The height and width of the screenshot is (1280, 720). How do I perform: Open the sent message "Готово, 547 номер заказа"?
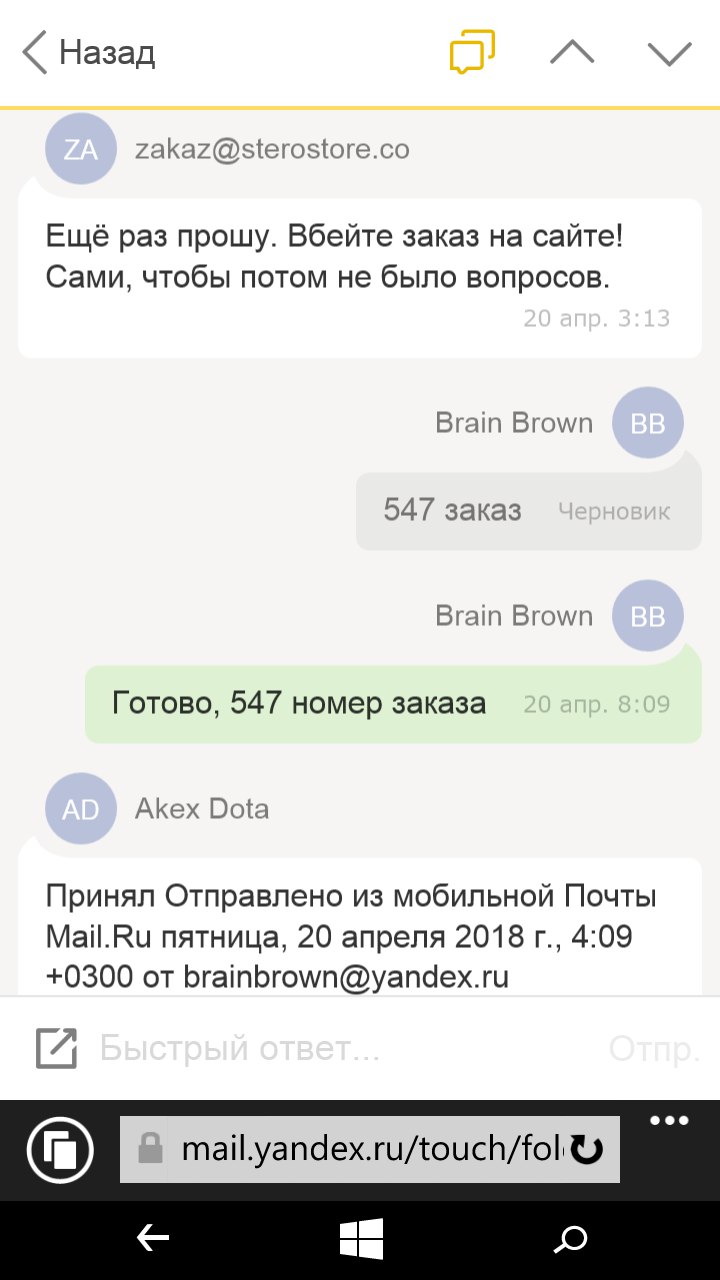pos(393,704)
